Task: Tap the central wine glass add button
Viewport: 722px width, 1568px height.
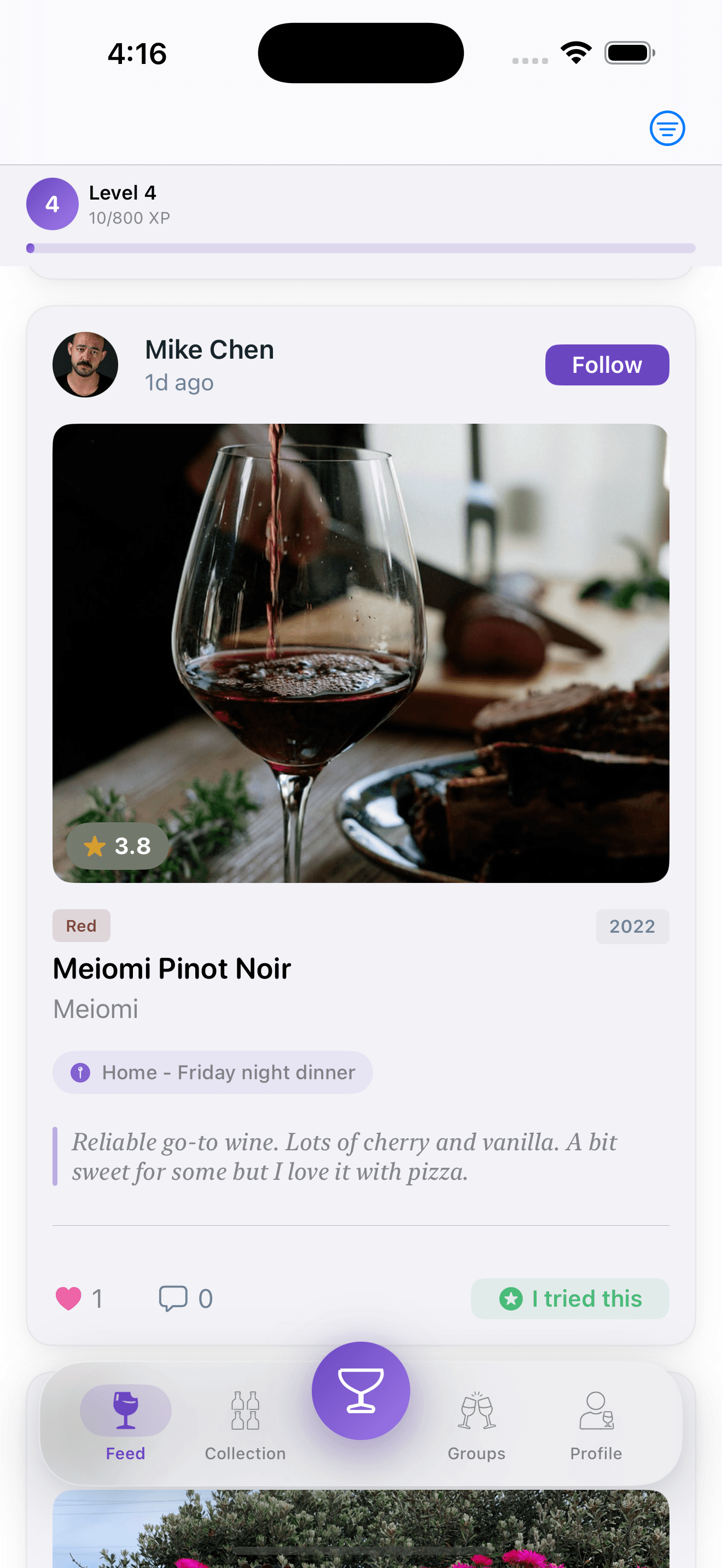Action: pos(361,1392)
